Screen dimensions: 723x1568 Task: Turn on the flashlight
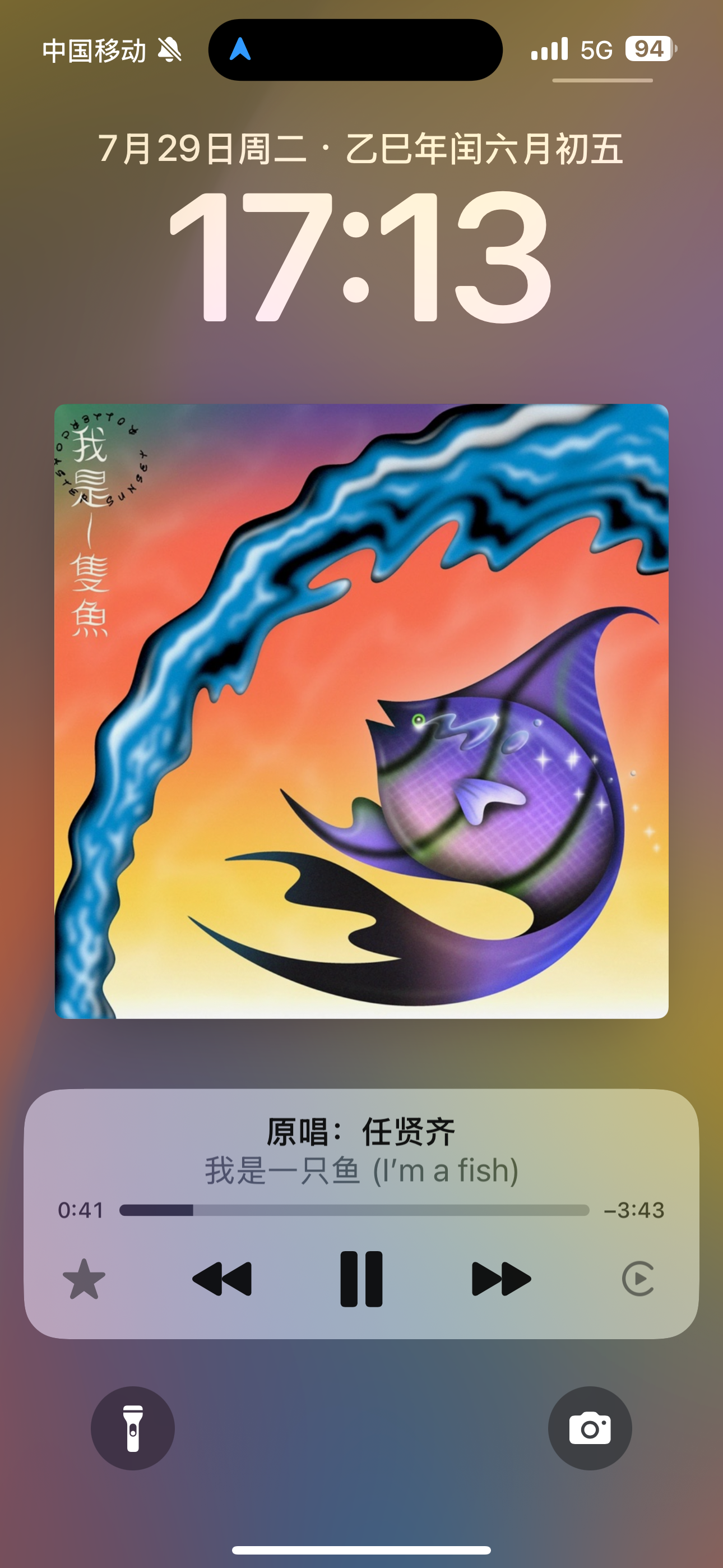(133, 1428)
